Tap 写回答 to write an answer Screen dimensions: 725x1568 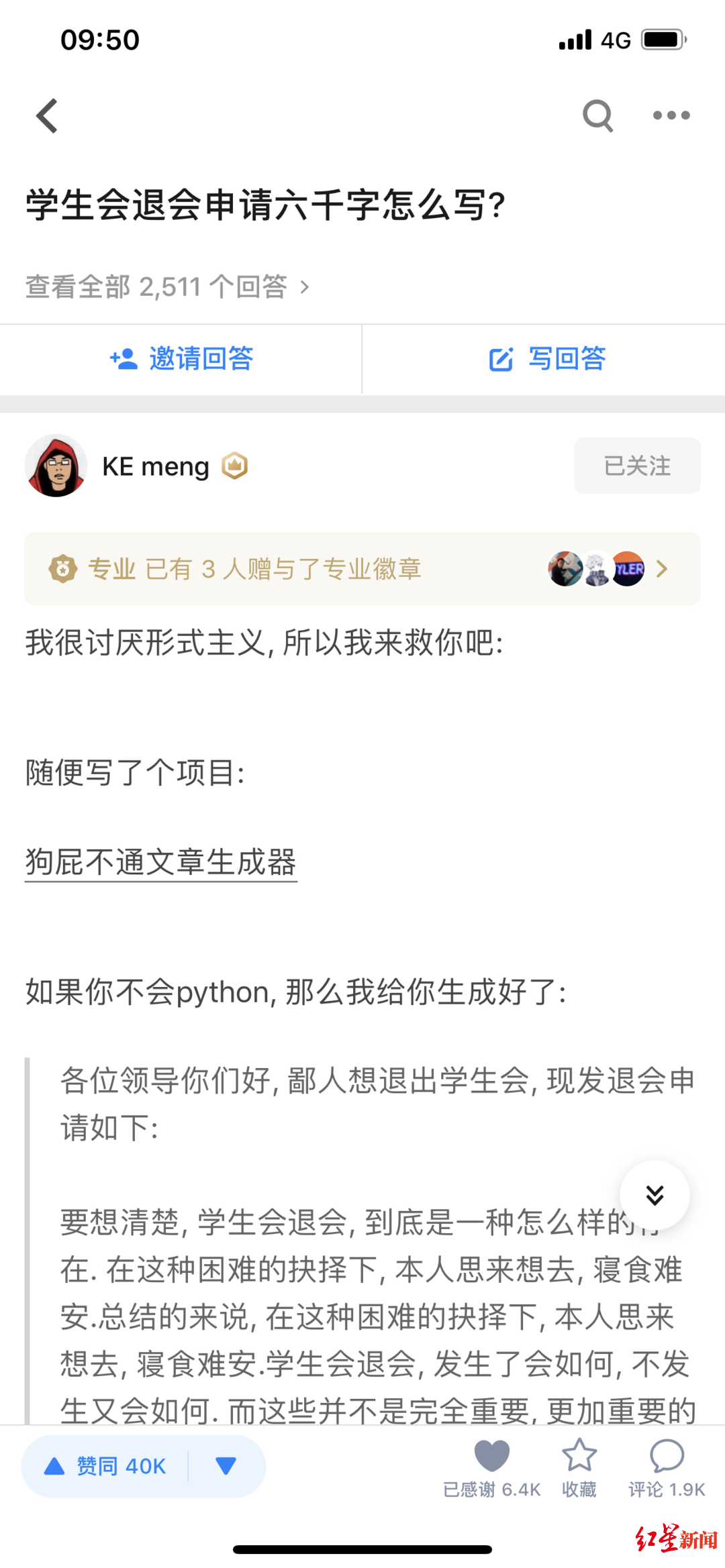[x=547, y=359]
